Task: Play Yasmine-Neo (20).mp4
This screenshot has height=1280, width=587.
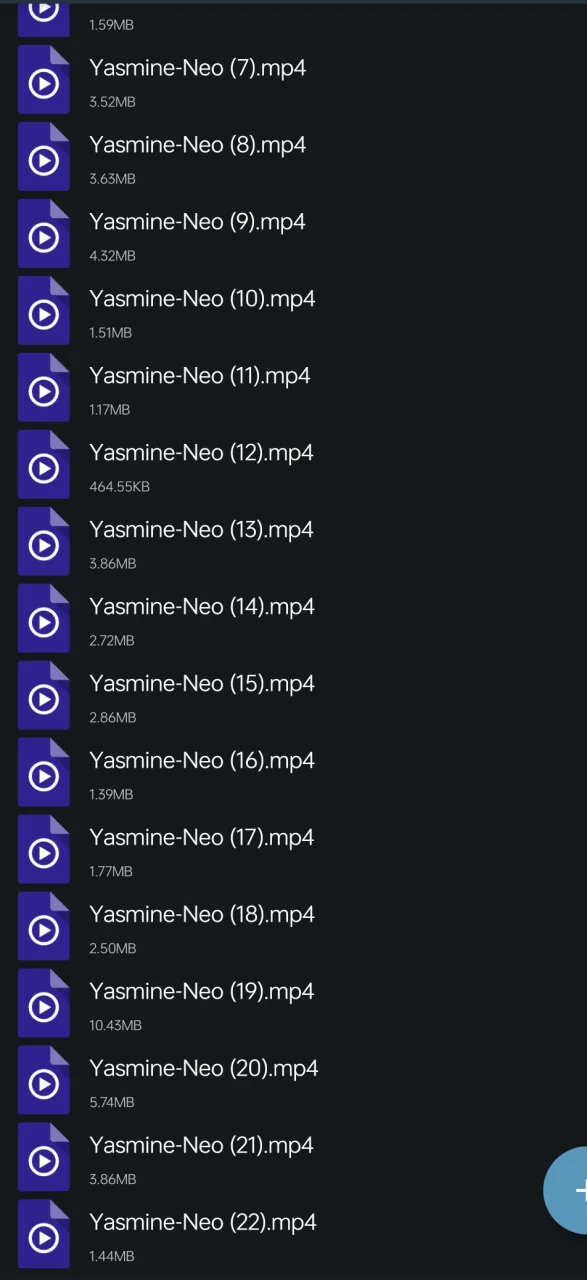Action: point(293,1084)
